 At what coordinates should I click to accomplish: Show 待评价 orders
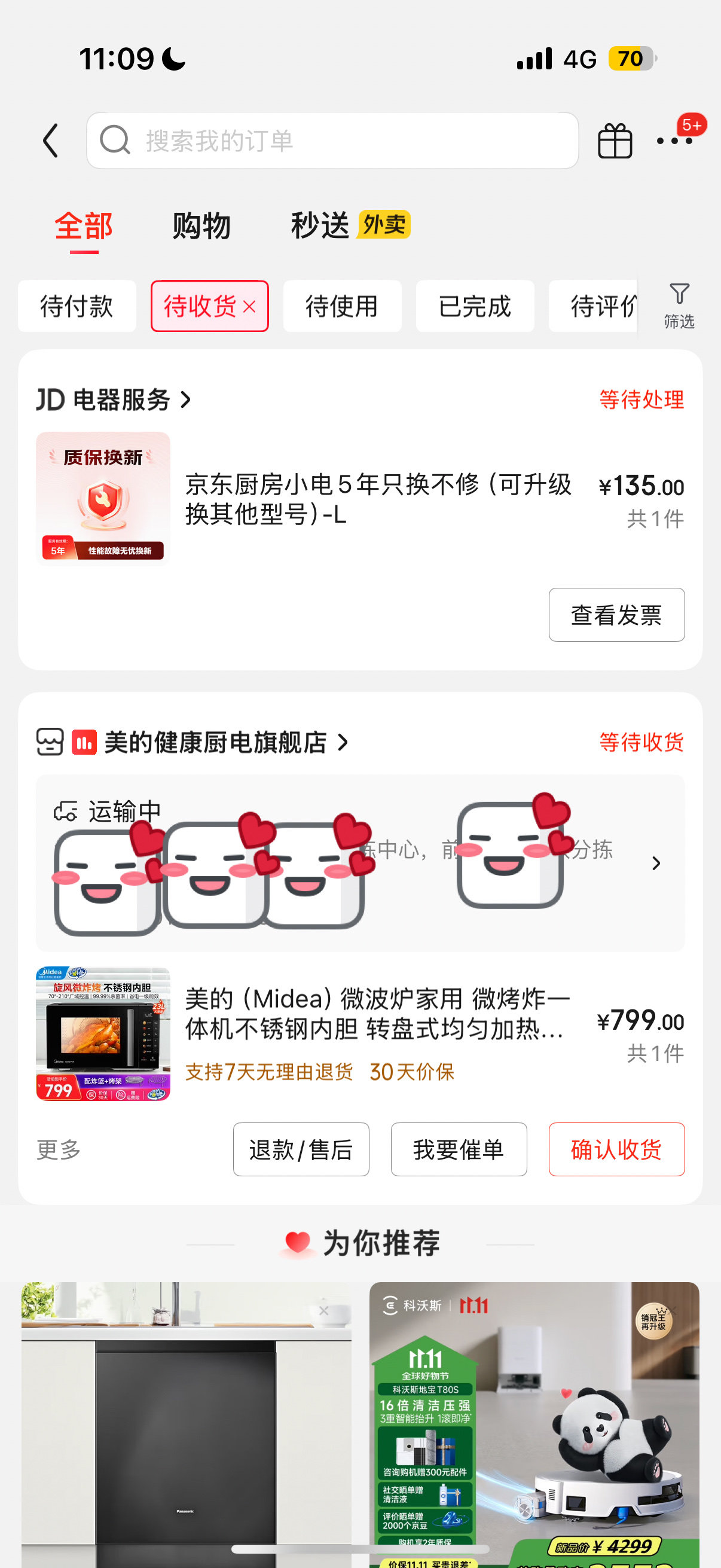[603, 306]
